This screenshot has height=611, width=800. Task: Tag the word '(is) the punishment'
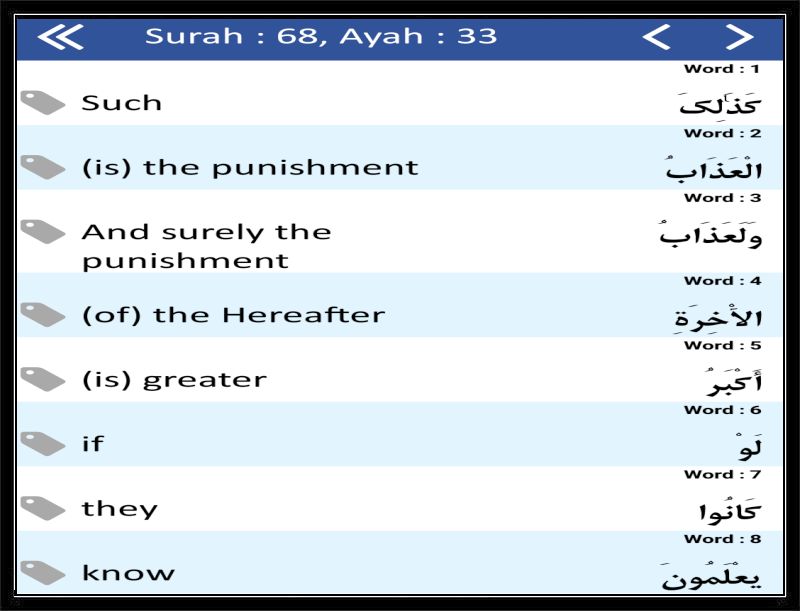coord(43,167)
